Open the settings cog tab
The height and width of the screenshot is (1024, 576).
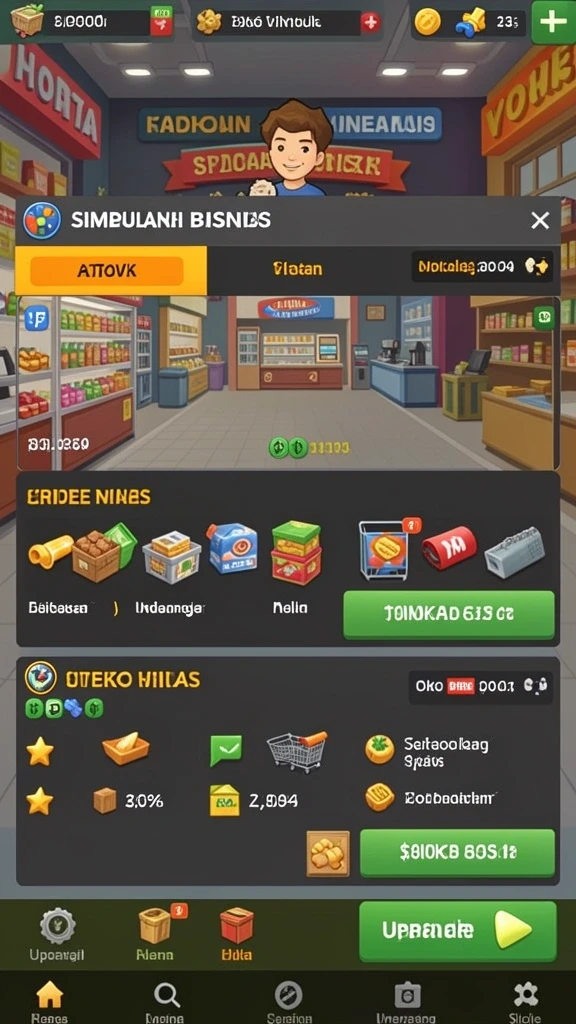tap(525, 1000)
